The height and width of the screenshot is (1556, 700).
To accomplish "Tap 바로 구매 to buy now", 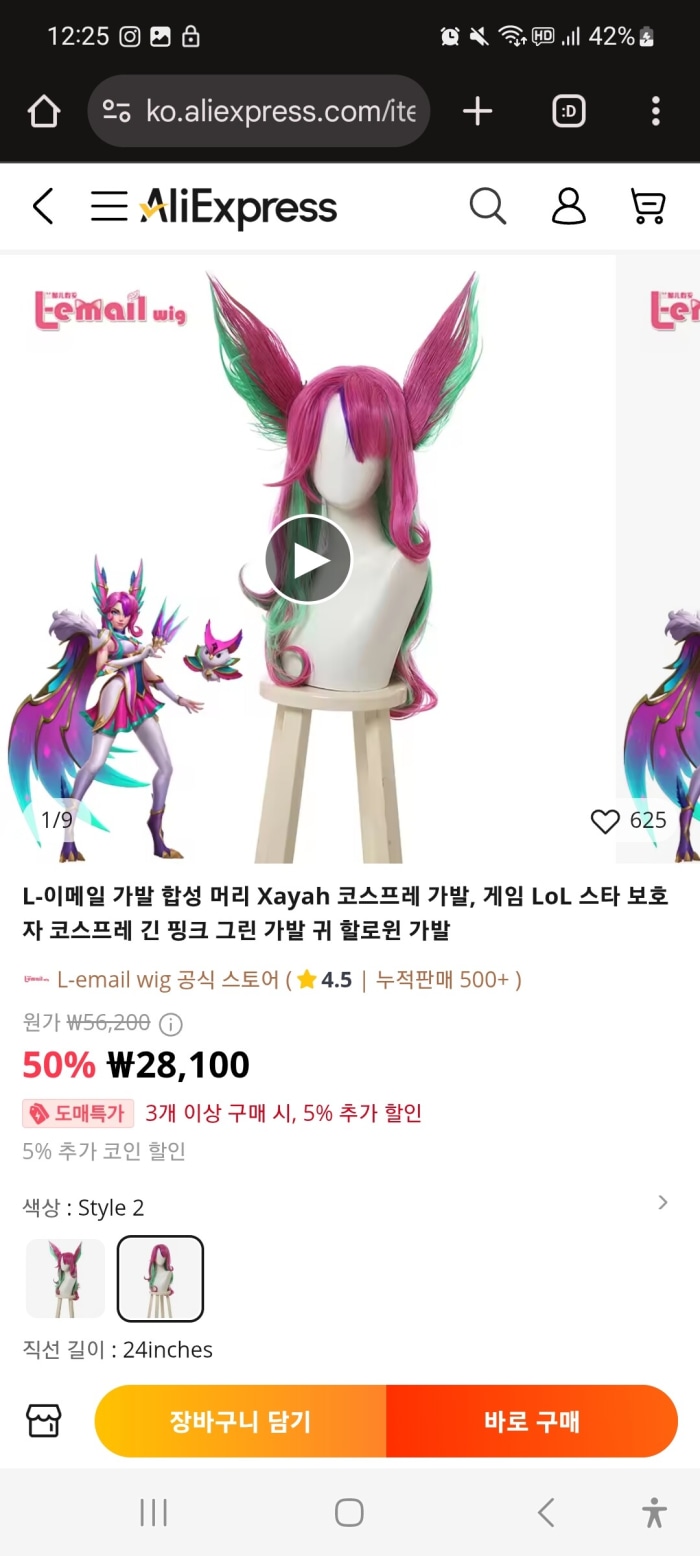I will (532, 1421).
